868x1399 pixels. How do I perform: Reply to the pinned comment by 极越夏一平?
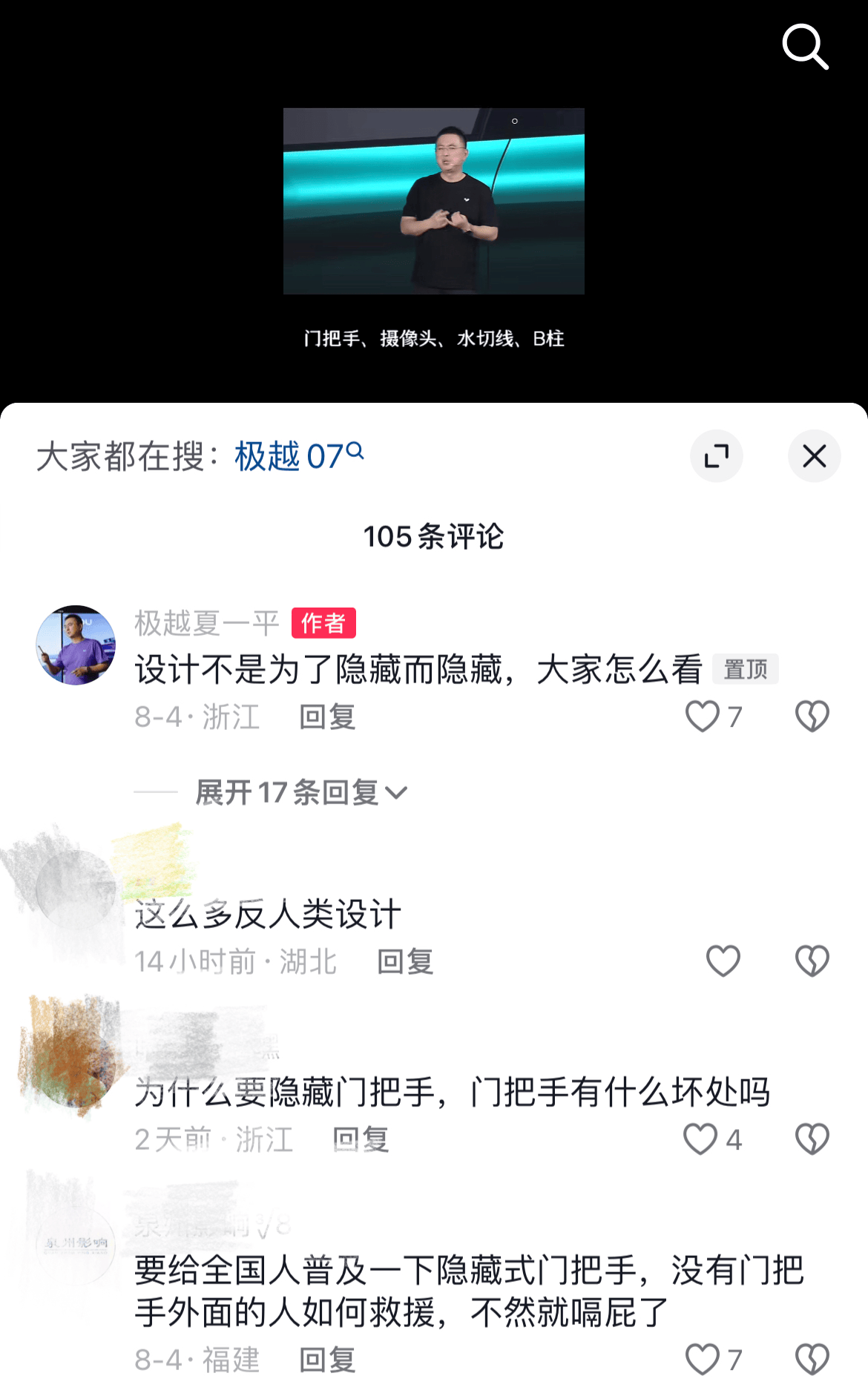(x=327, y=717)
